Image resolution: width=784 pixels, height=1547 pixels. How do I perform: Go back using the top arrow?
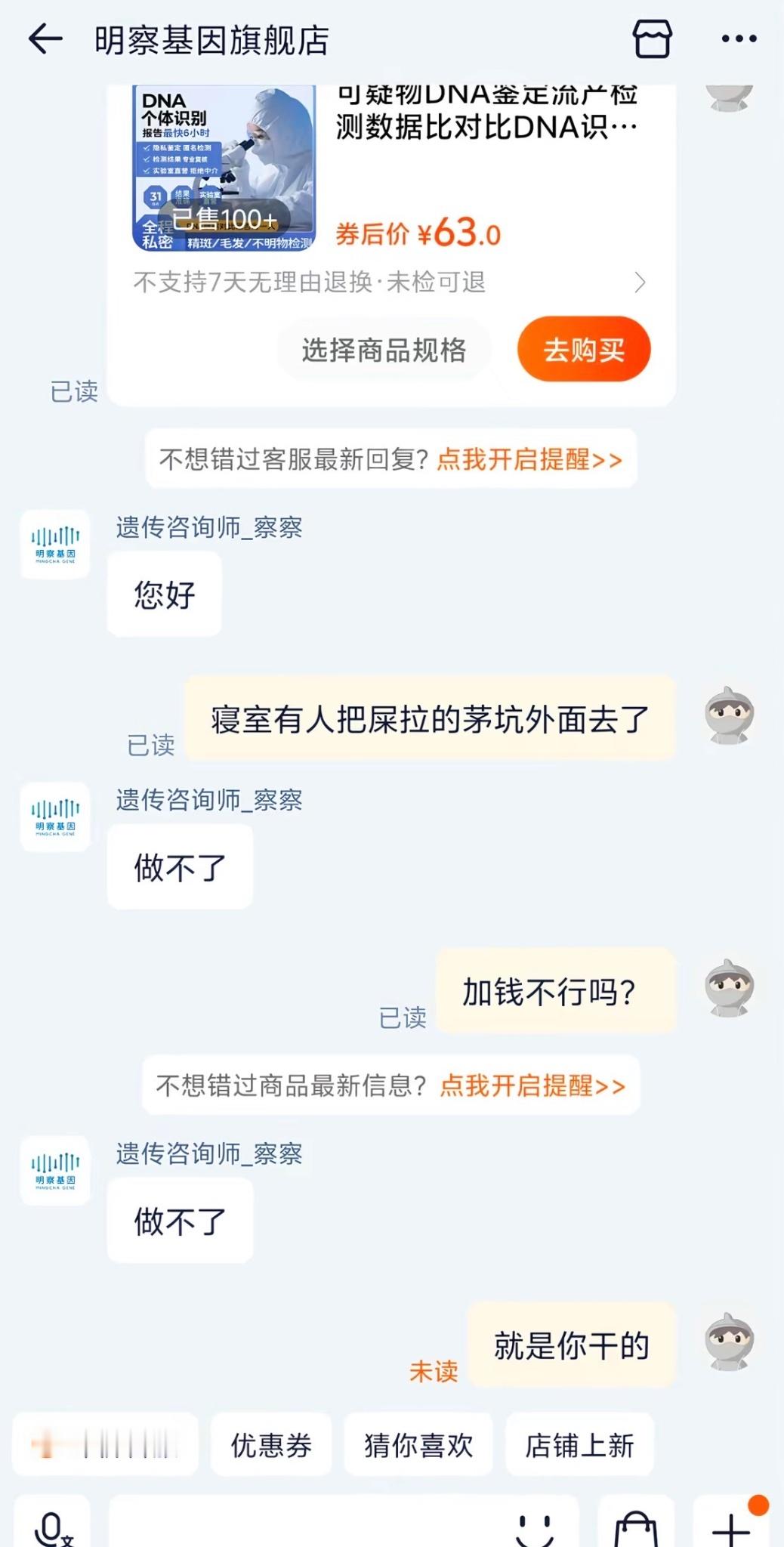tap(45, 39)
